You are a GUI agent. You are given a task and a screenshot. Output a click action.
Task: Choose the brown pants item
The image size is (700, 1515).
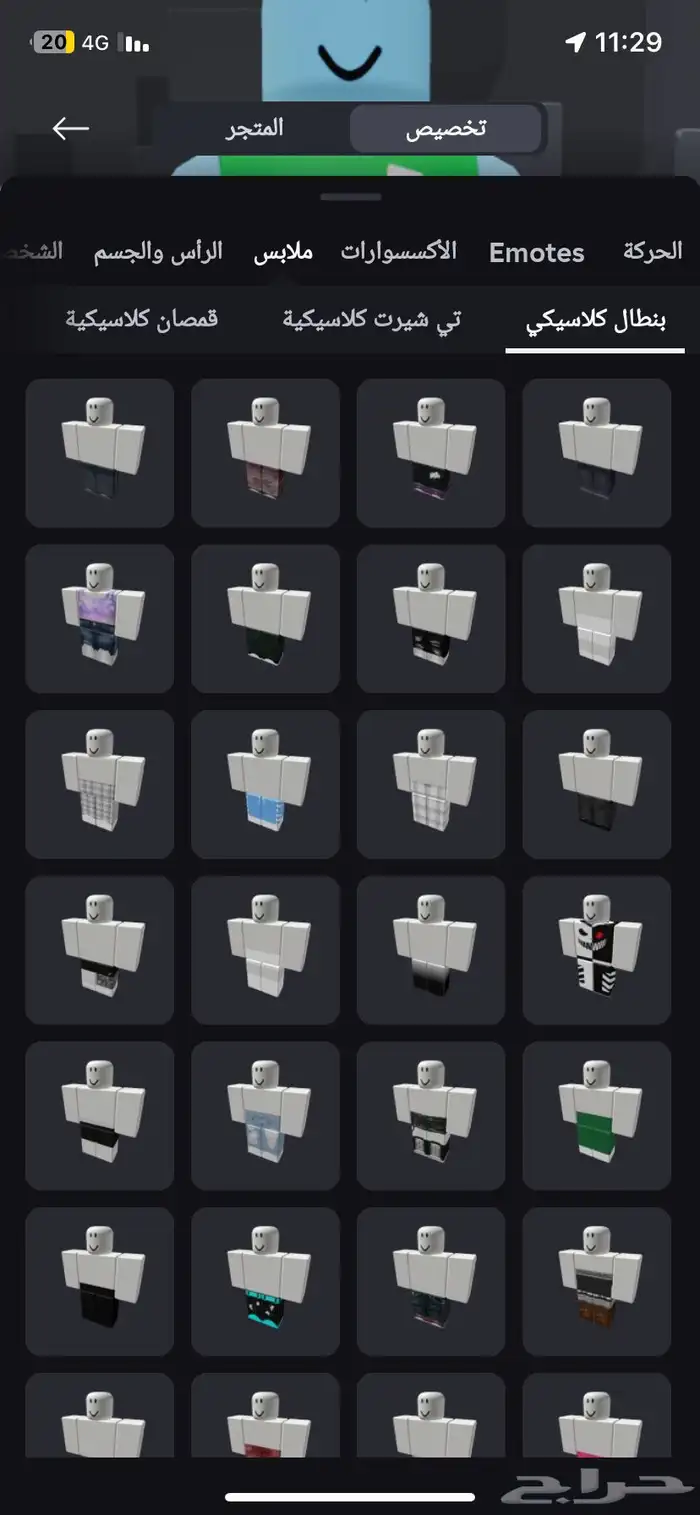pyautogui.click(x=597, y=1282)
